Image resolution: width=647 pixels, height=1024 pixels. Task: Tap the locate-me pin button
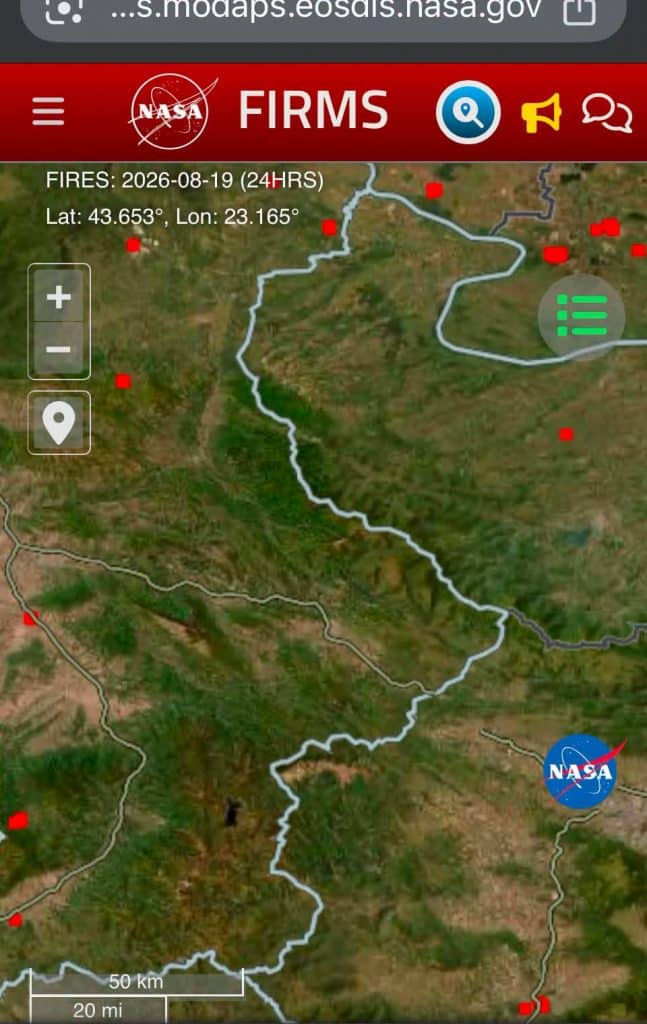pyautogui.click(x=59, y=423)
